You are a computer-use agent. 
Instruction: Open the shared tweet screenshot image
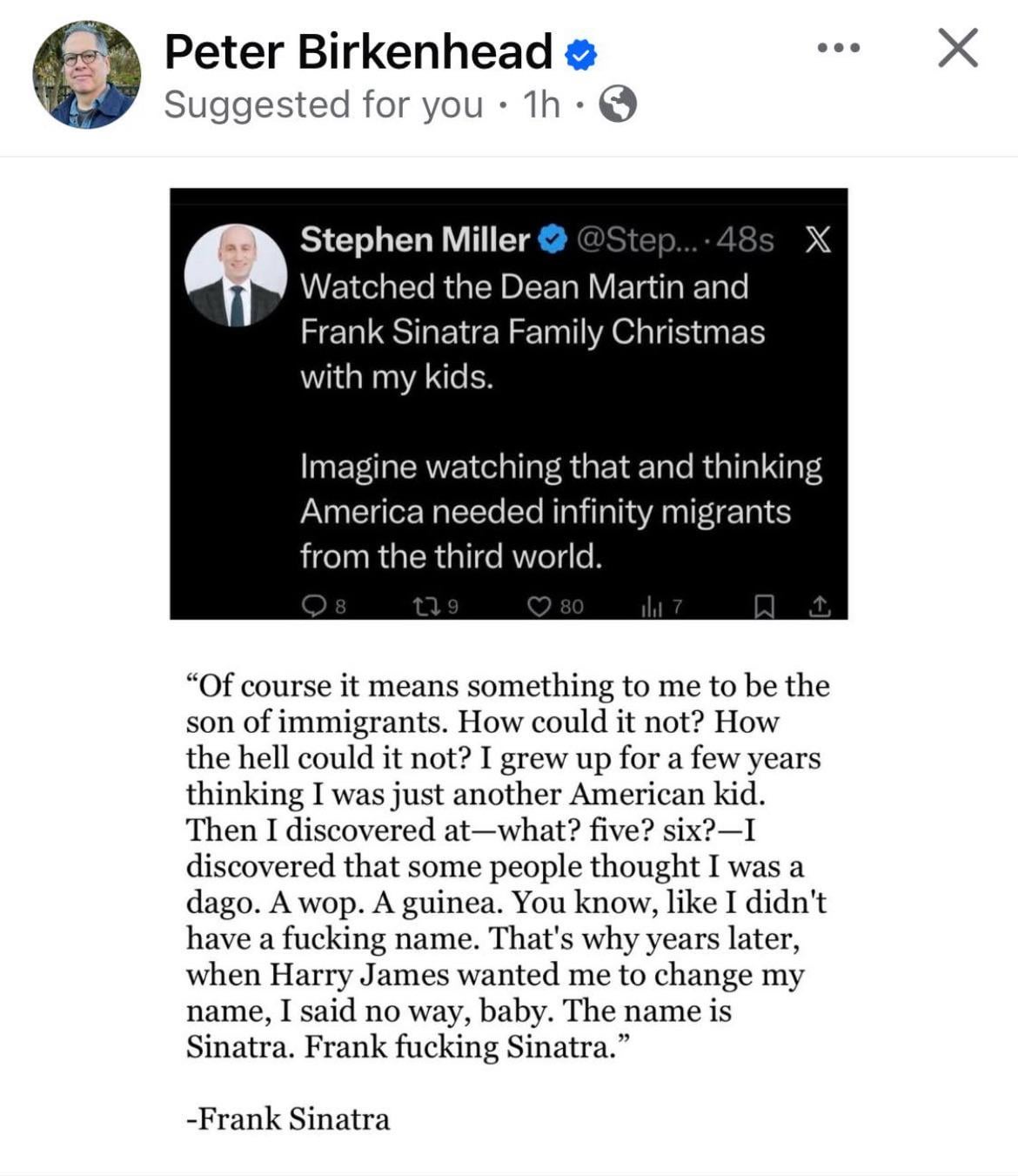click(x=508, y=403)
